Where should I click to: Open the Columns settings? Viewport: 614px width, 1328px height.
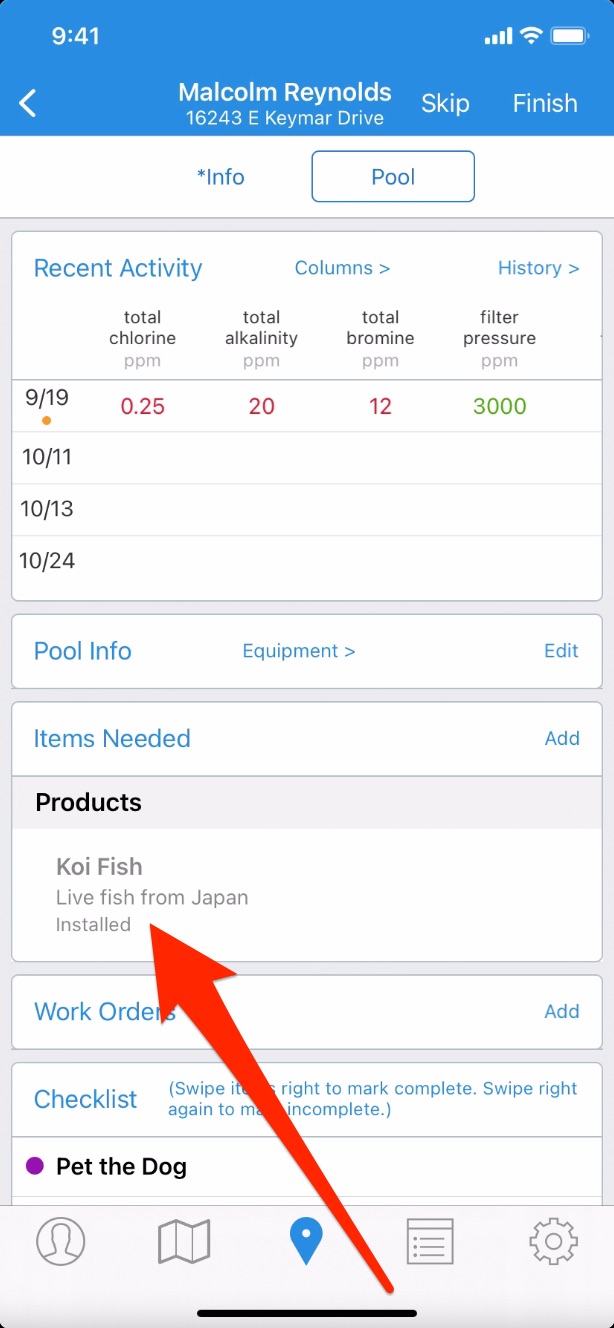click(x=342, y=268)
